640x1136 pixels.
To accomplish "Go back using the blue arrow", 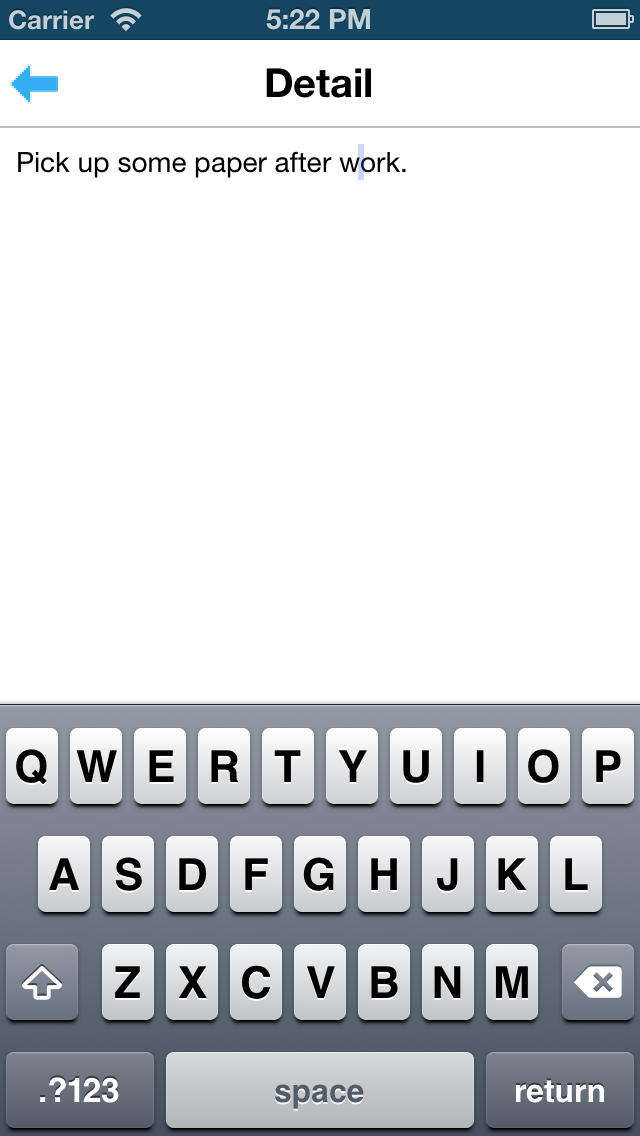I will click(x=35, y=84).
